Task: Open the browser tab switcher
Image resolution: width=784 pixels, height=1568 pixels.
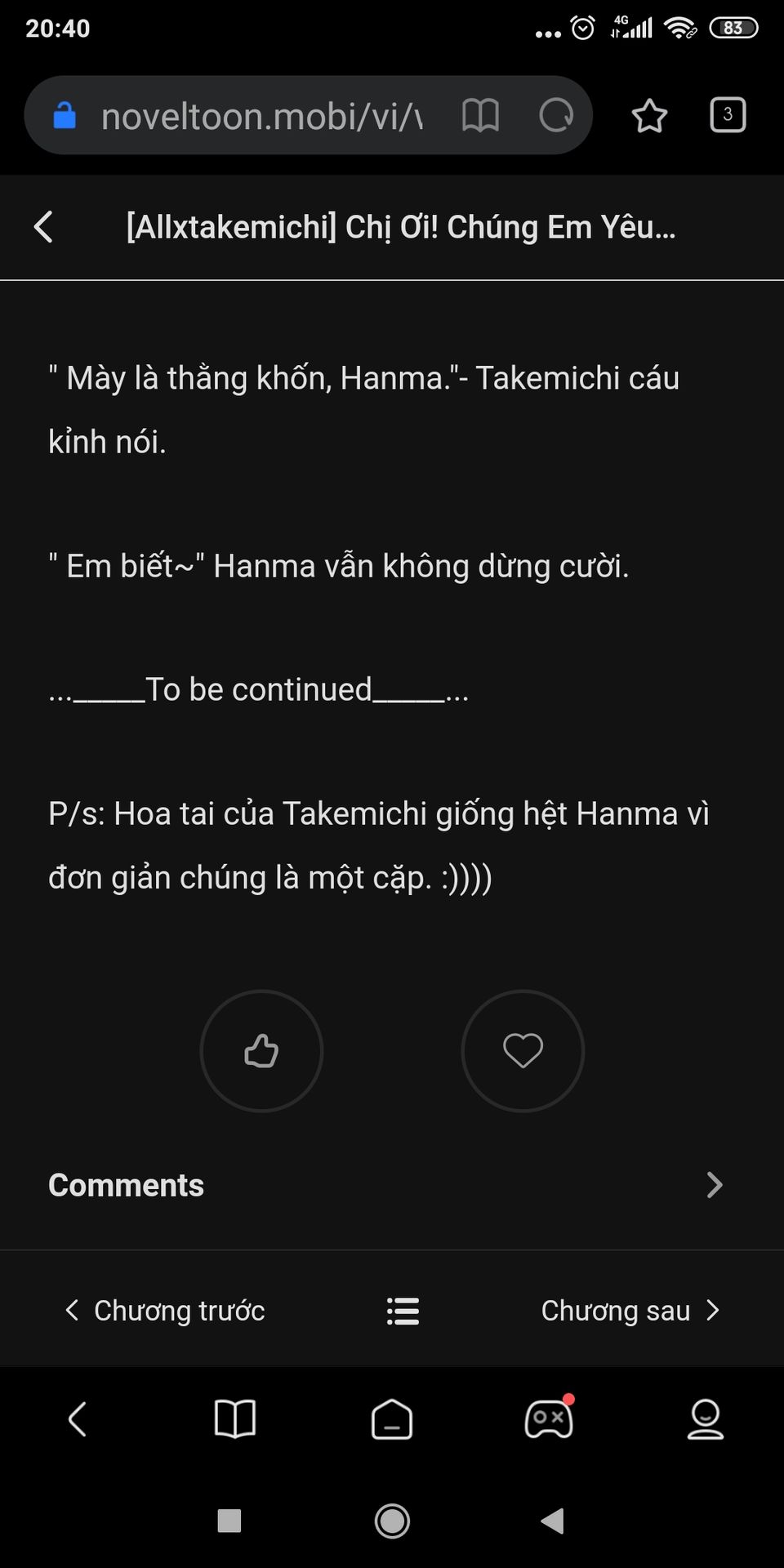Action: click(728, 115)
